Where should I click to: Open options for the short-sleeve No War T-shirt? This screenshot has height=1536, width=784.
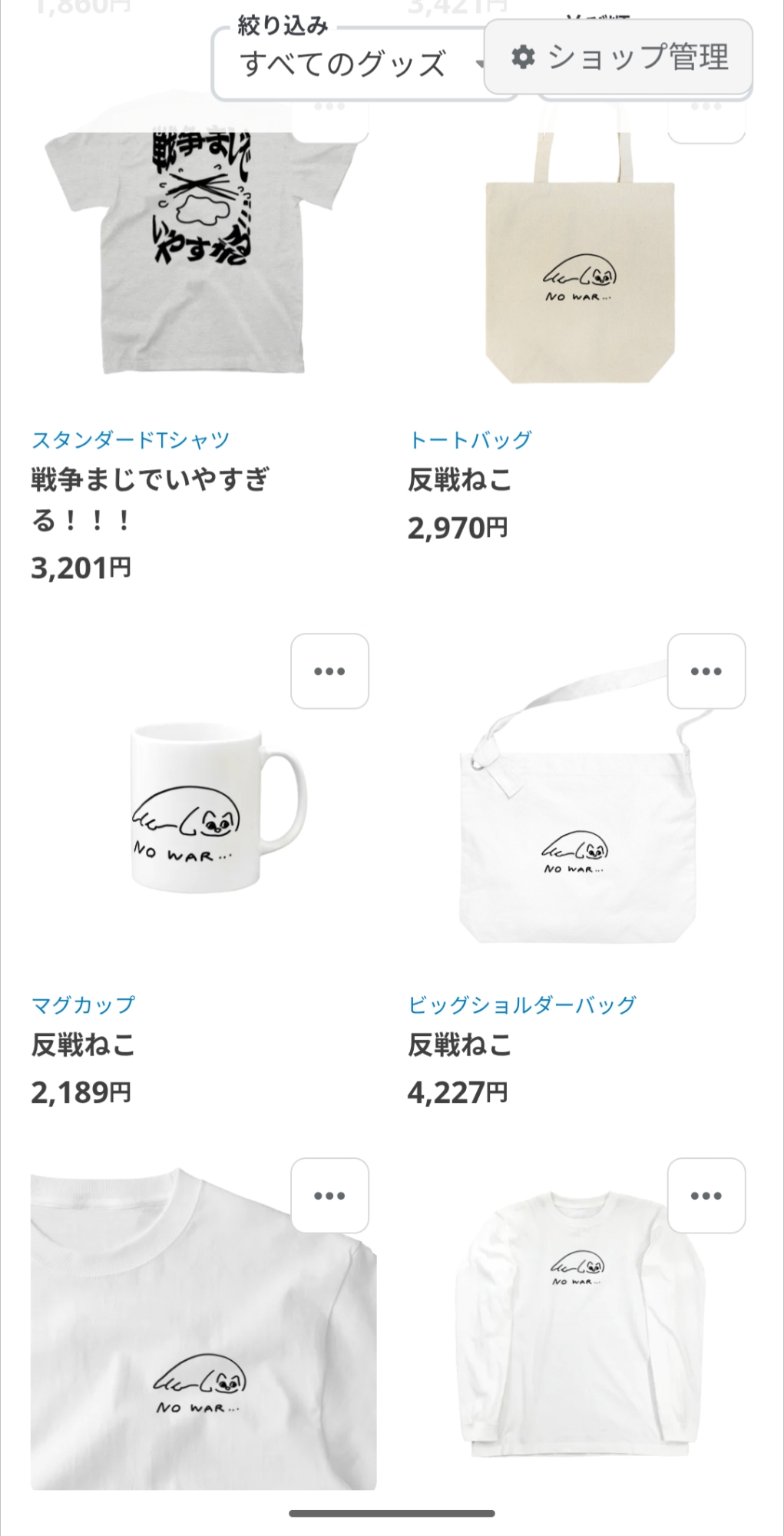click(329, 1196)
